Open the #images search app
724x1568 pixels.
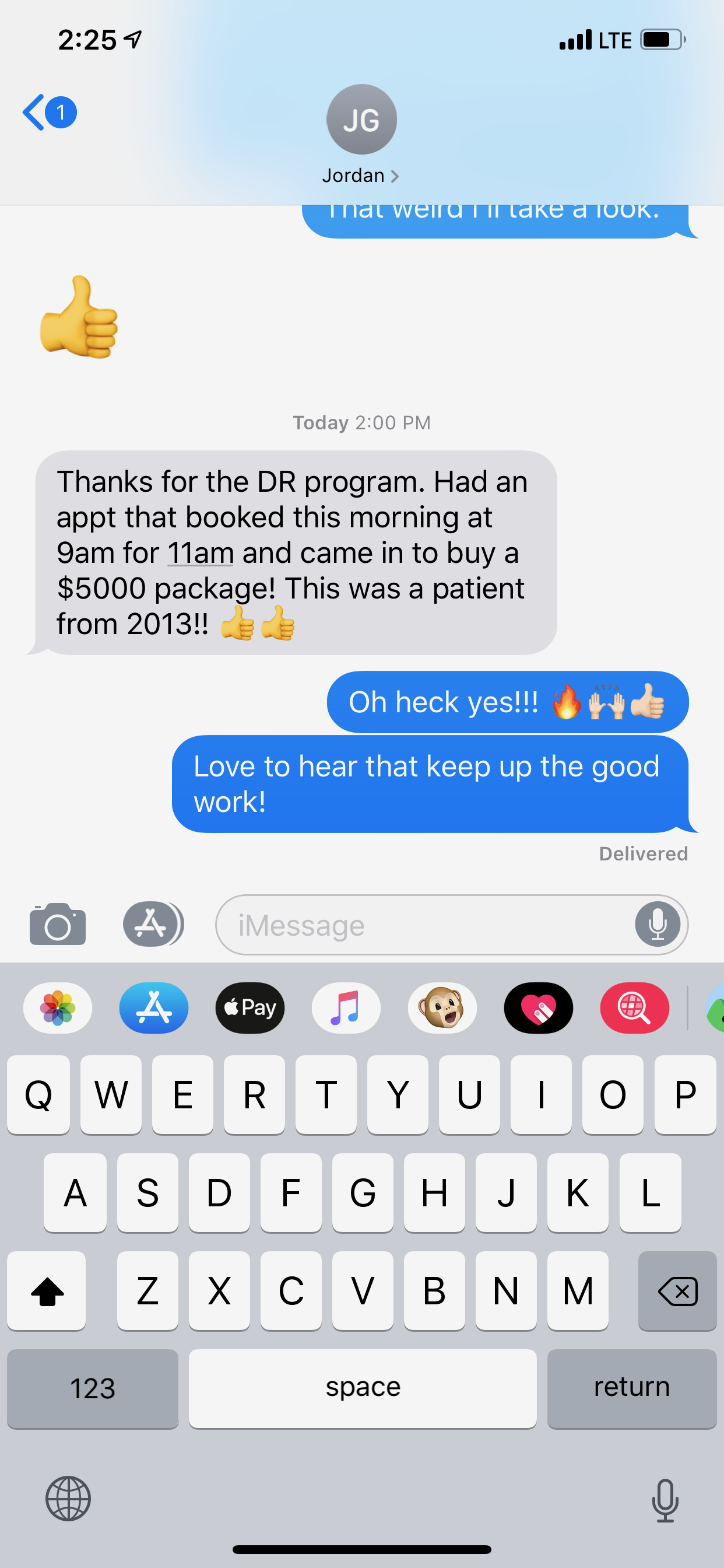tap(635, 1008)
